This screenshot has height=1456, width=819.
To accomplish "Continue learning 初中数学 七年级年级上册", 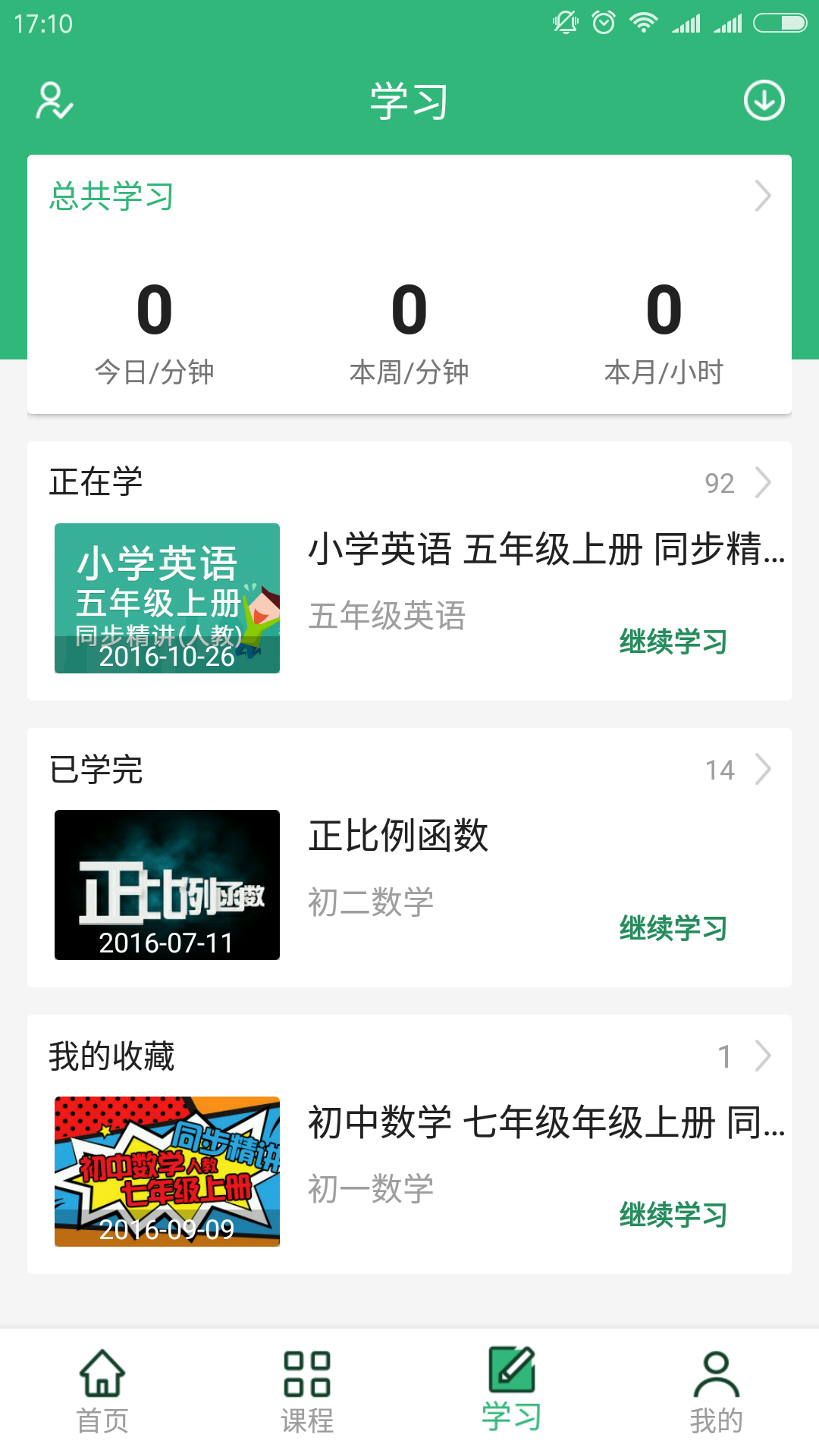I will pos(673,1215).
